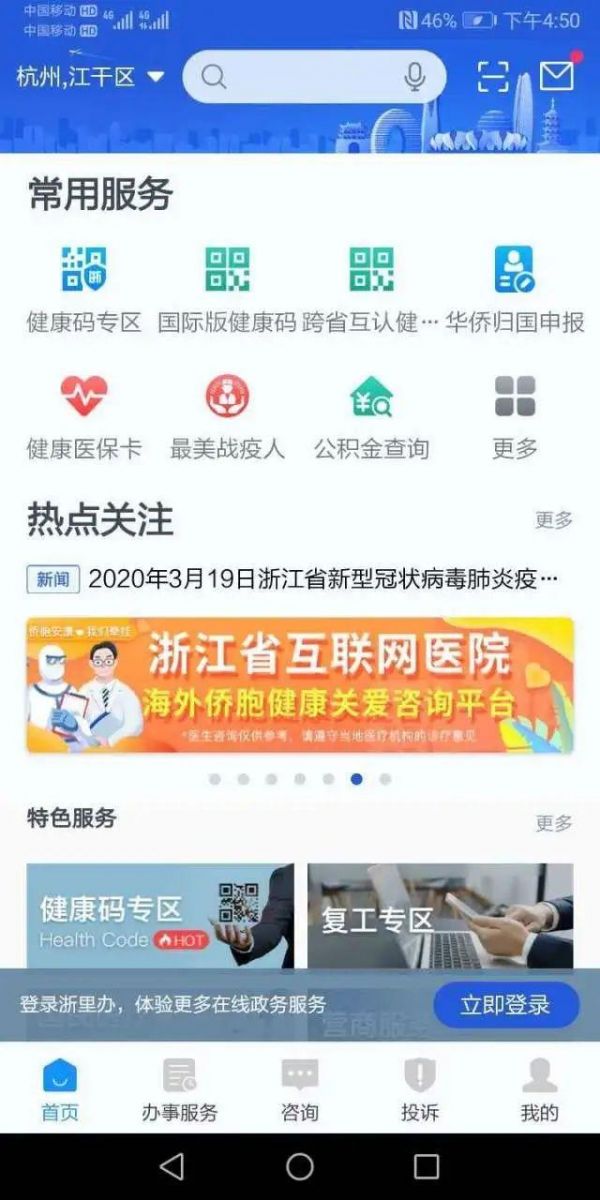The width and height of the screenshot is (600, 1200).
Task: Switch to the 办事服务 tab
Action: point(180,1089)
